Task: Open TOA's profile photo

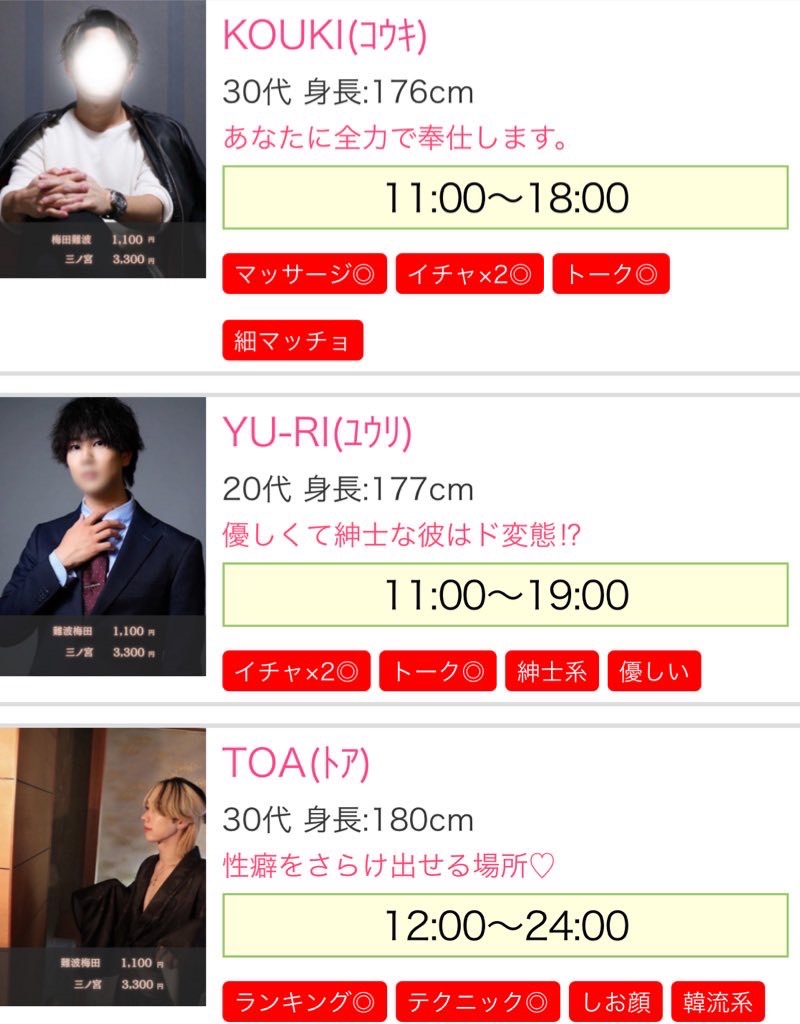Action: (x=102, y=868)
